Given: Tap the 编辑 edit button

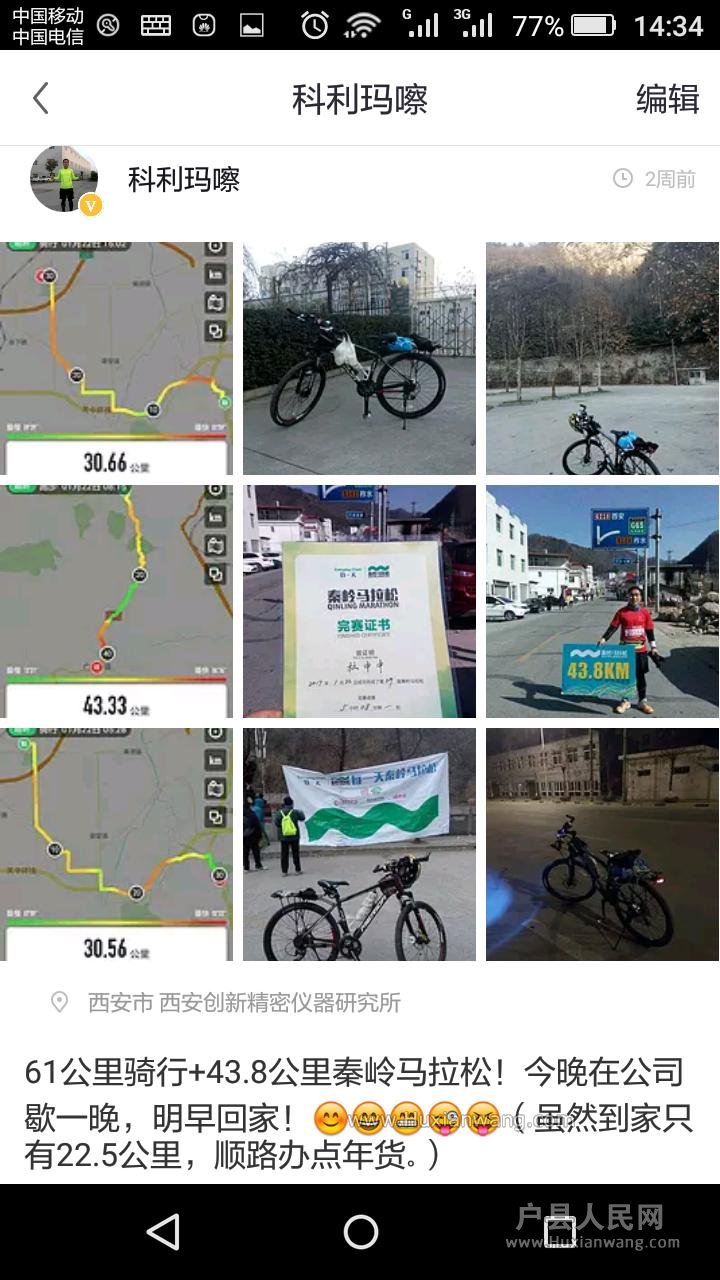Looking at the screenshot, I should (667, 99).
